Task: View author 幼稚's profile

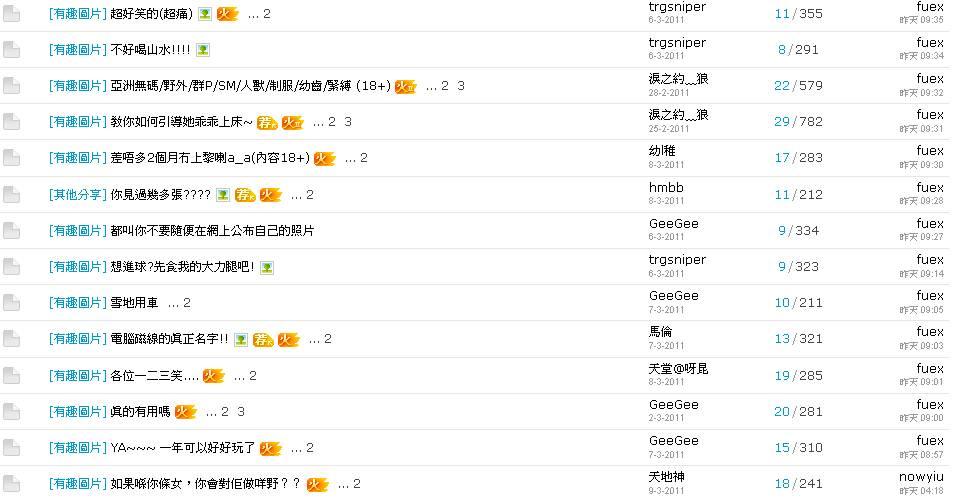Action: tap(660, 151)
